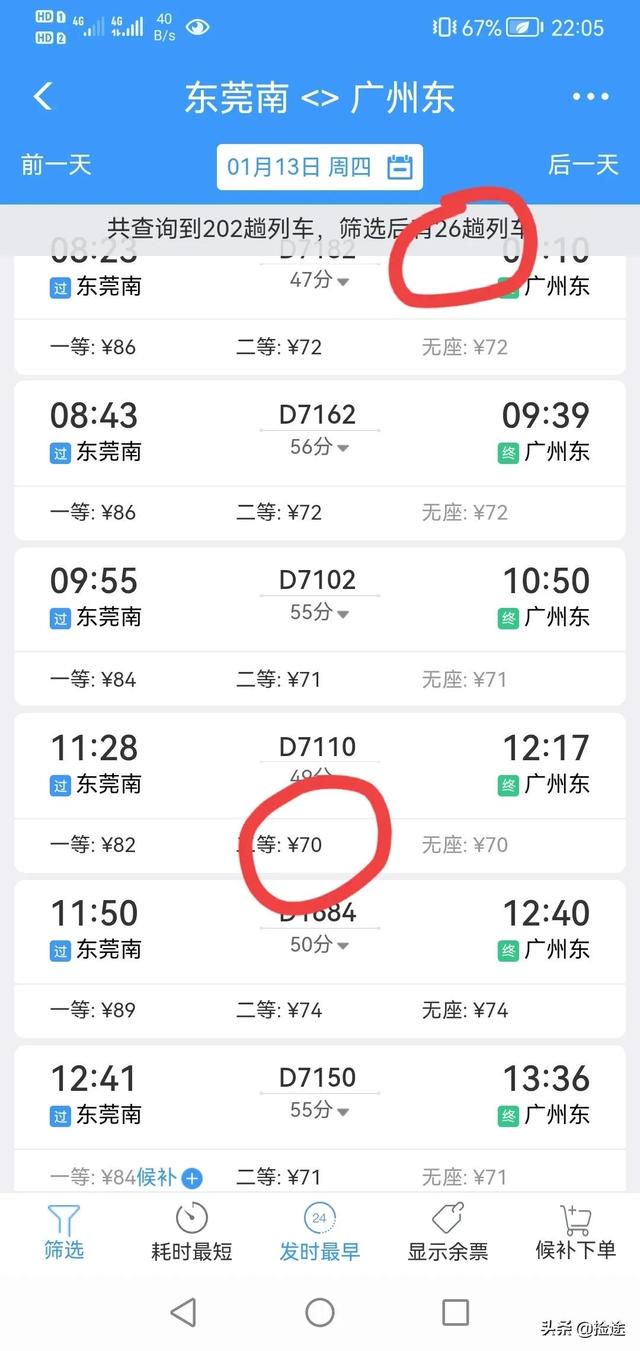Tap the 候补 plus button on D7150

coord(192,1179)
